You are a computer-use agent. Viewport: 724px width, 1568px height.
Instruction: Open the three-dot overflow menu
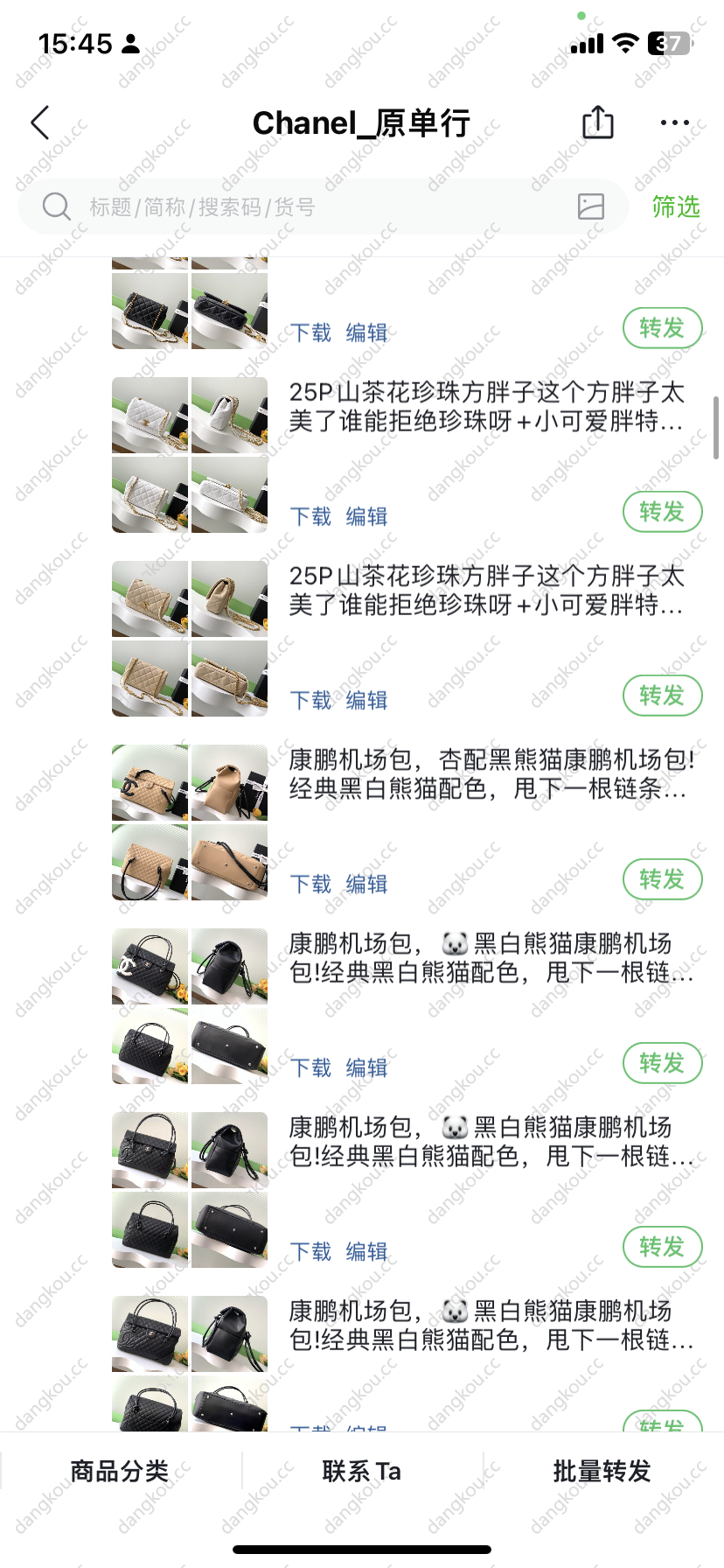click(x=675, y=123)
